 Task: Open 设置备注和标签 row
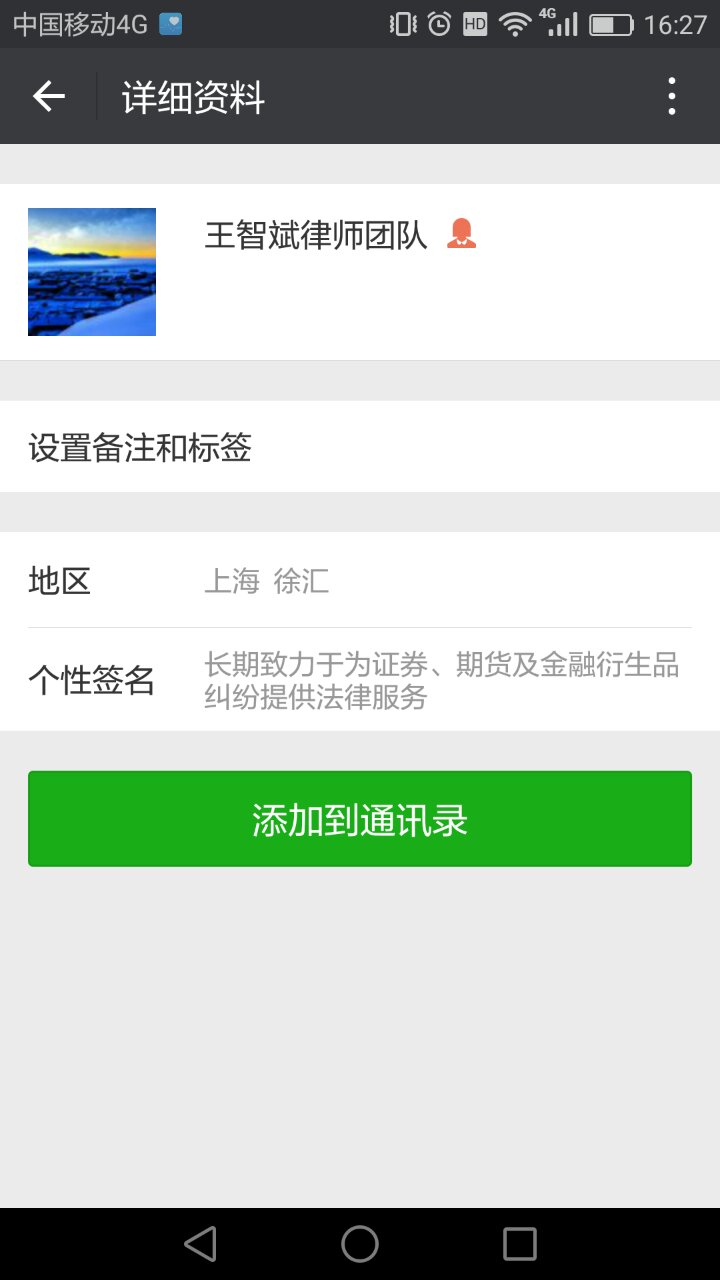360,447
